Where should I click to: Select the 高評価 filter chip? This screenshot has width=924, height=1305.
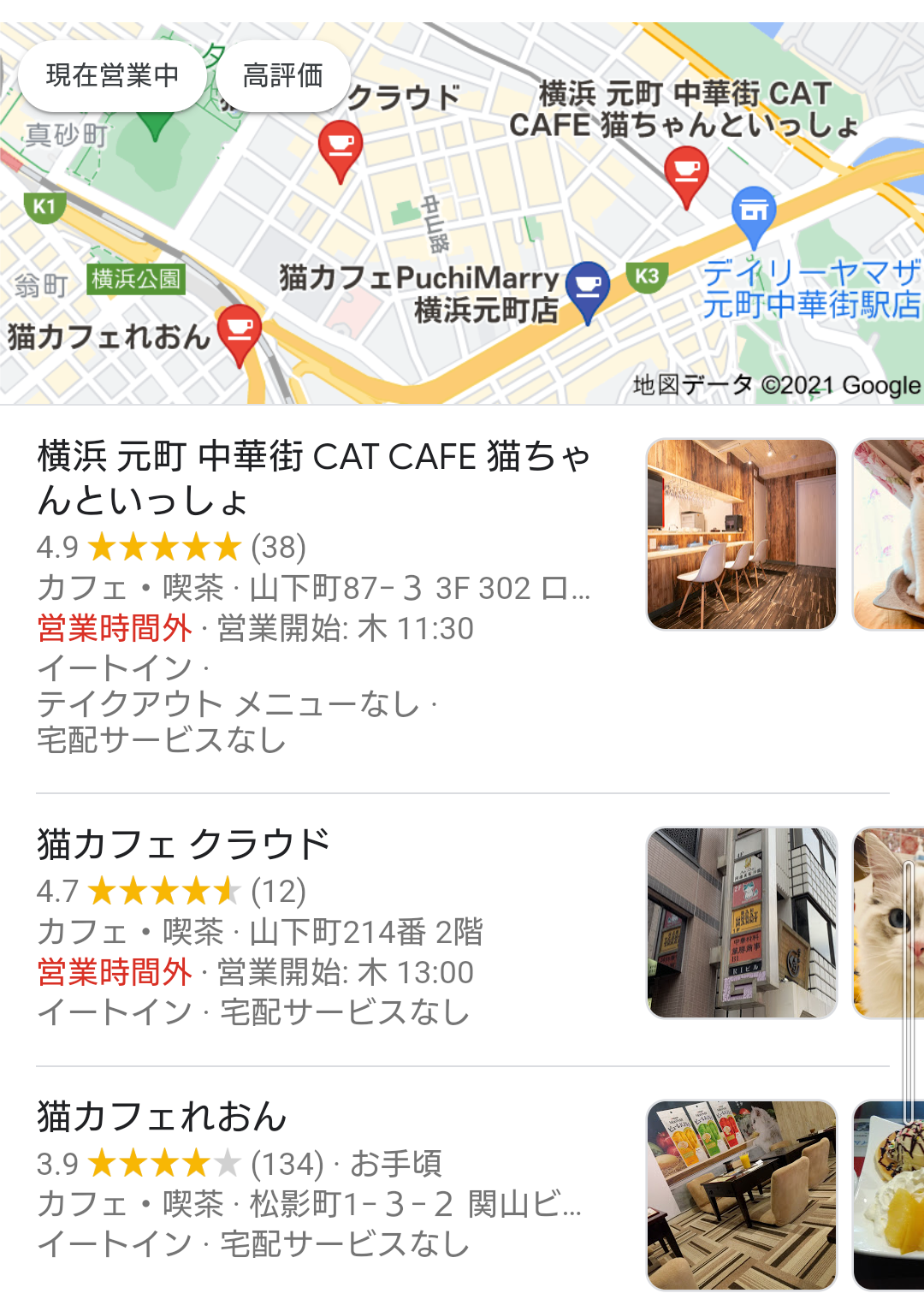coord(282,76)
